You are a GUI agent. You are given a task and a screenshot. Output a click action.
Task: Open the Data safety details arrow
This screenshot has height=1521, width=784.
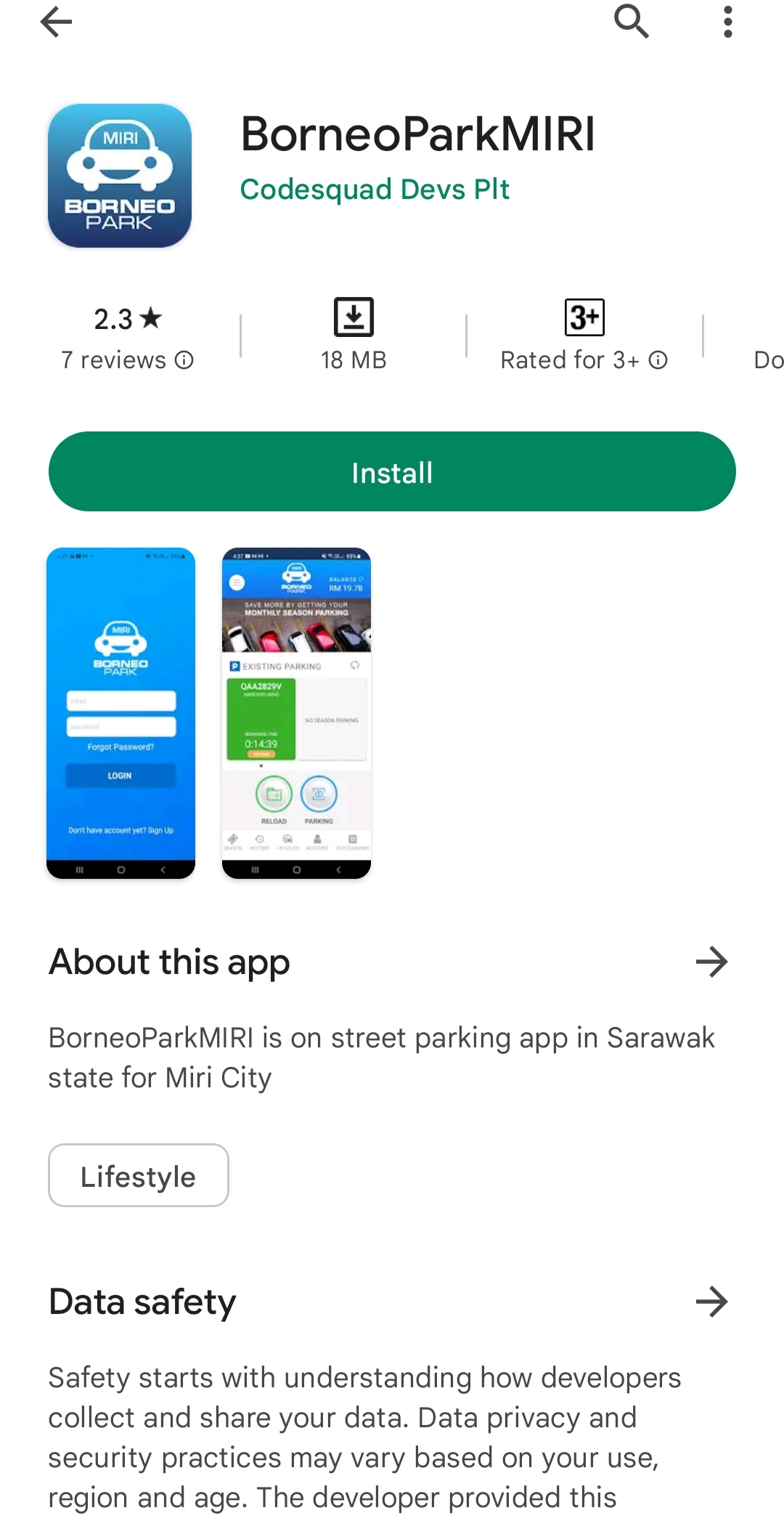tap(711, 1302)
